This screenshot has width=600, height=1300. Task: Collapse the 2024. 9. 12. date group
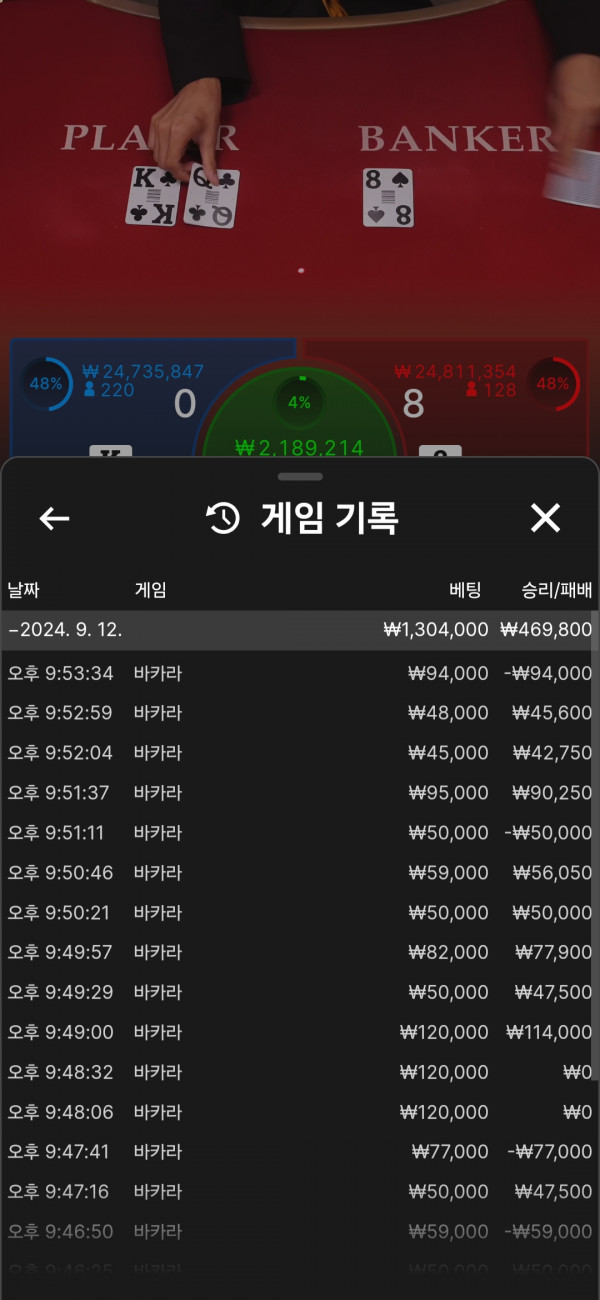pos(299,630)
